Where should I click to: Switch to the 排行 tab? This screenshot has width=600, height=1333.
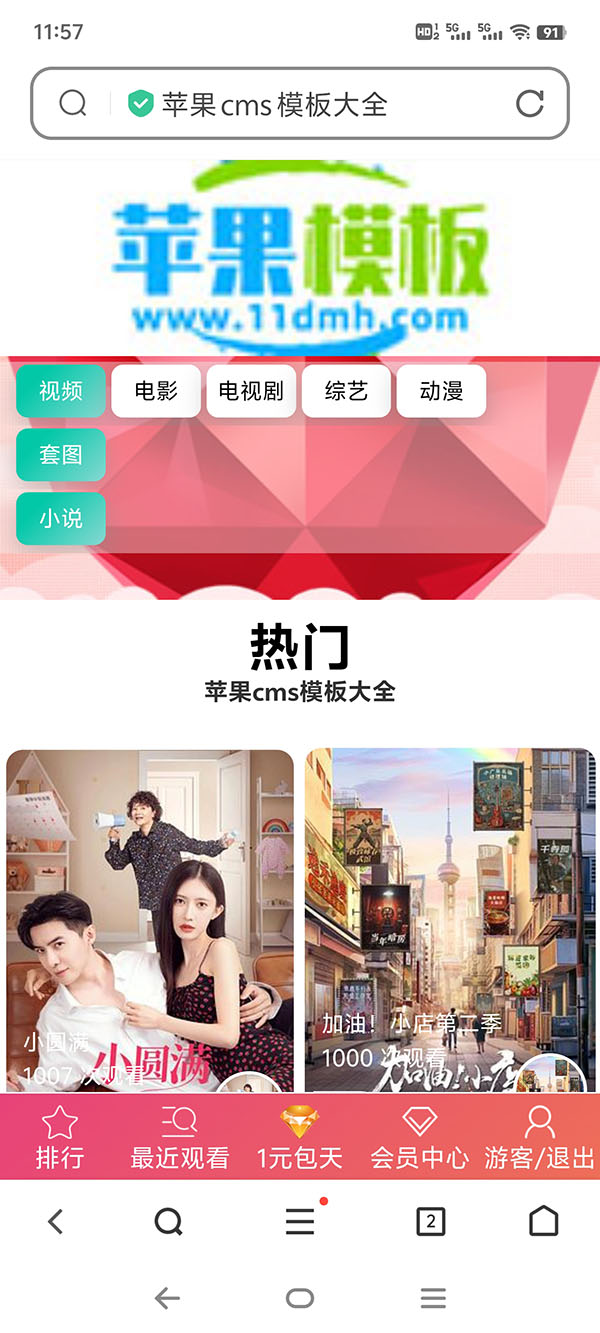tap(60, 1138)
